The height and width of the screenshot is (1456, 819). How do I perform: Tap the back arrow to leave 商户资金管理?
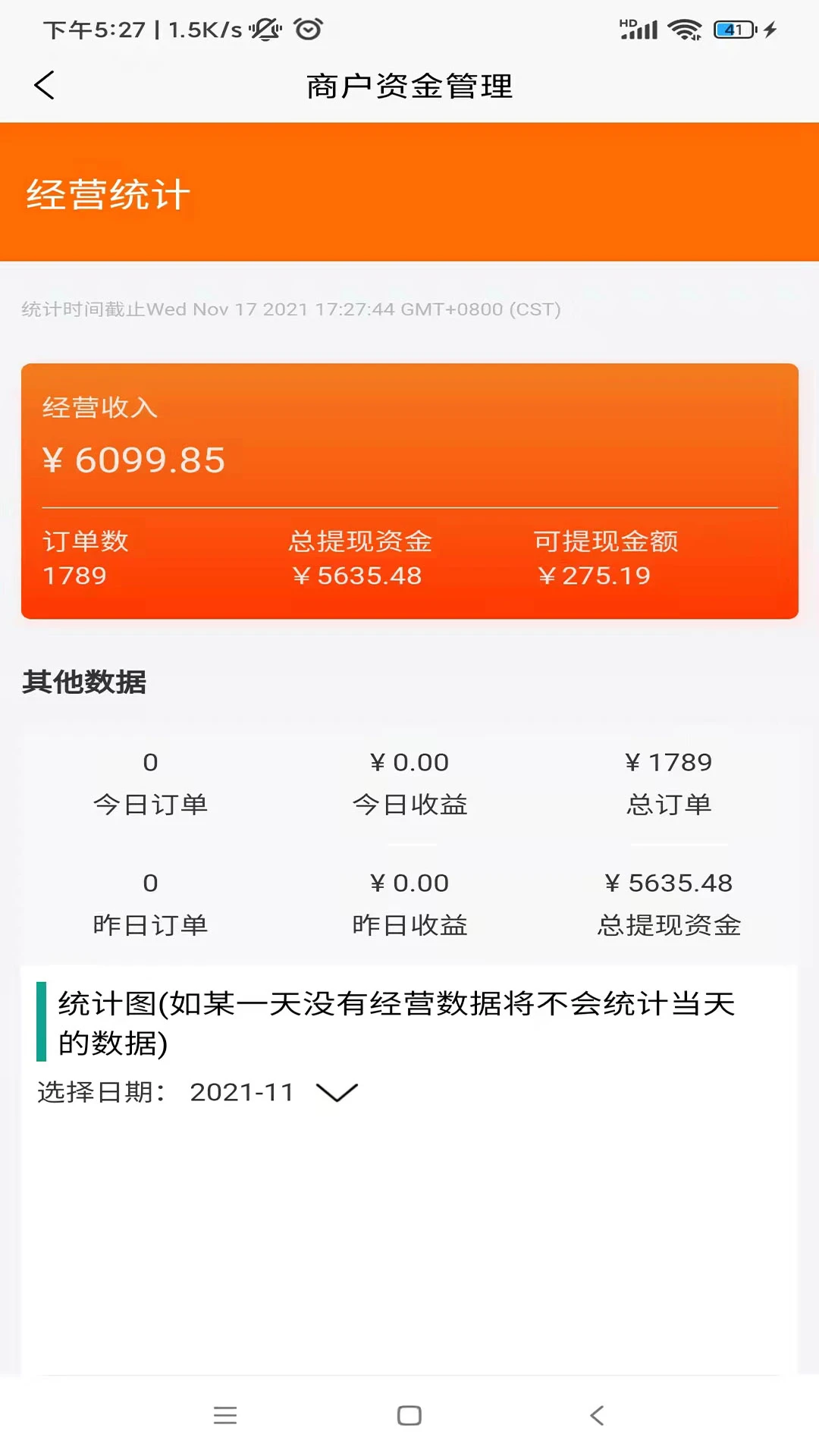pos(45,86)
